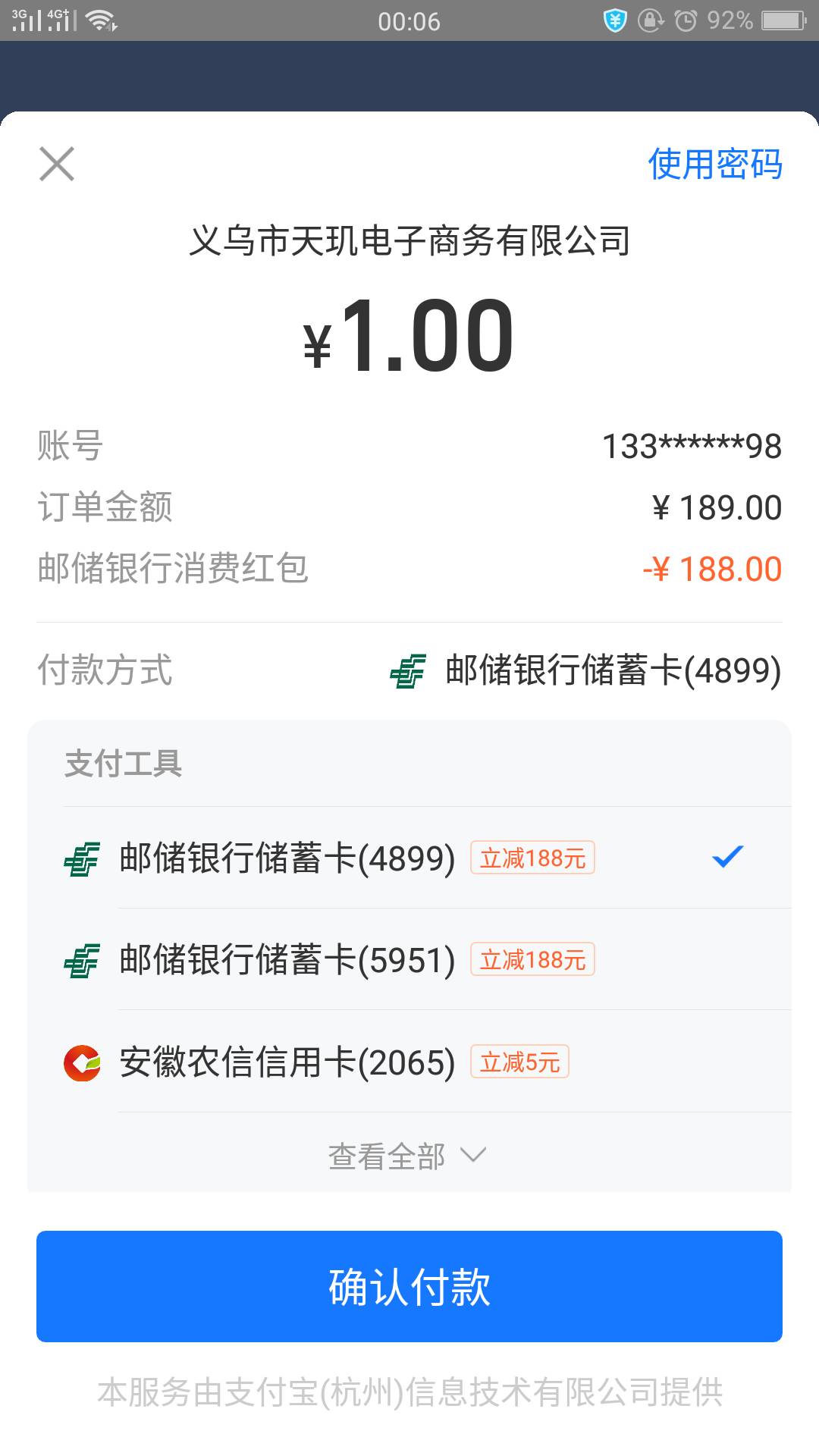Close the payment dialog
Viewport: 819px width, 1456px height.
(x=57, y=164)
